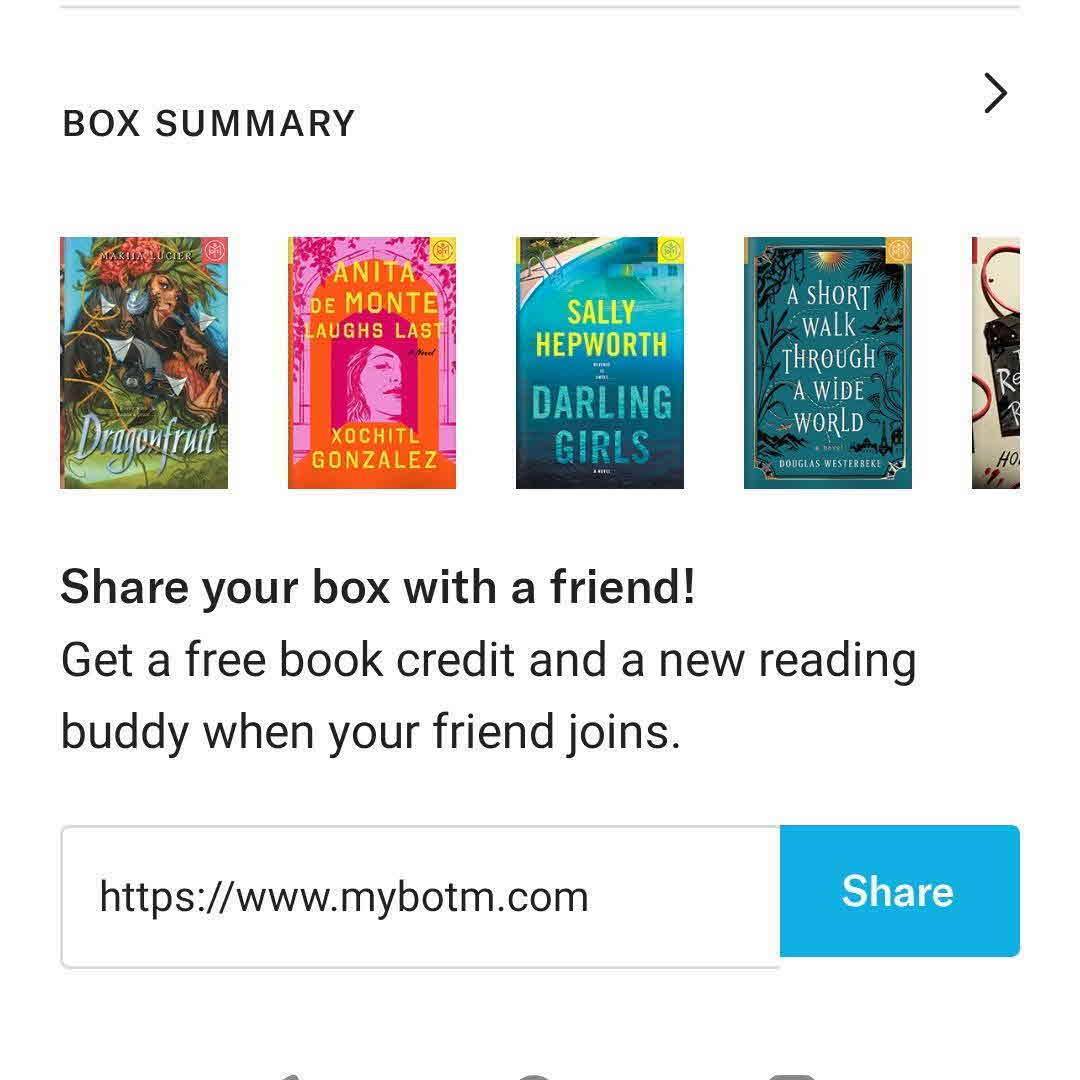Expand the Box Summary chevron
The width and height of the screenshot is (1080, 1080).
coord(995,94)
